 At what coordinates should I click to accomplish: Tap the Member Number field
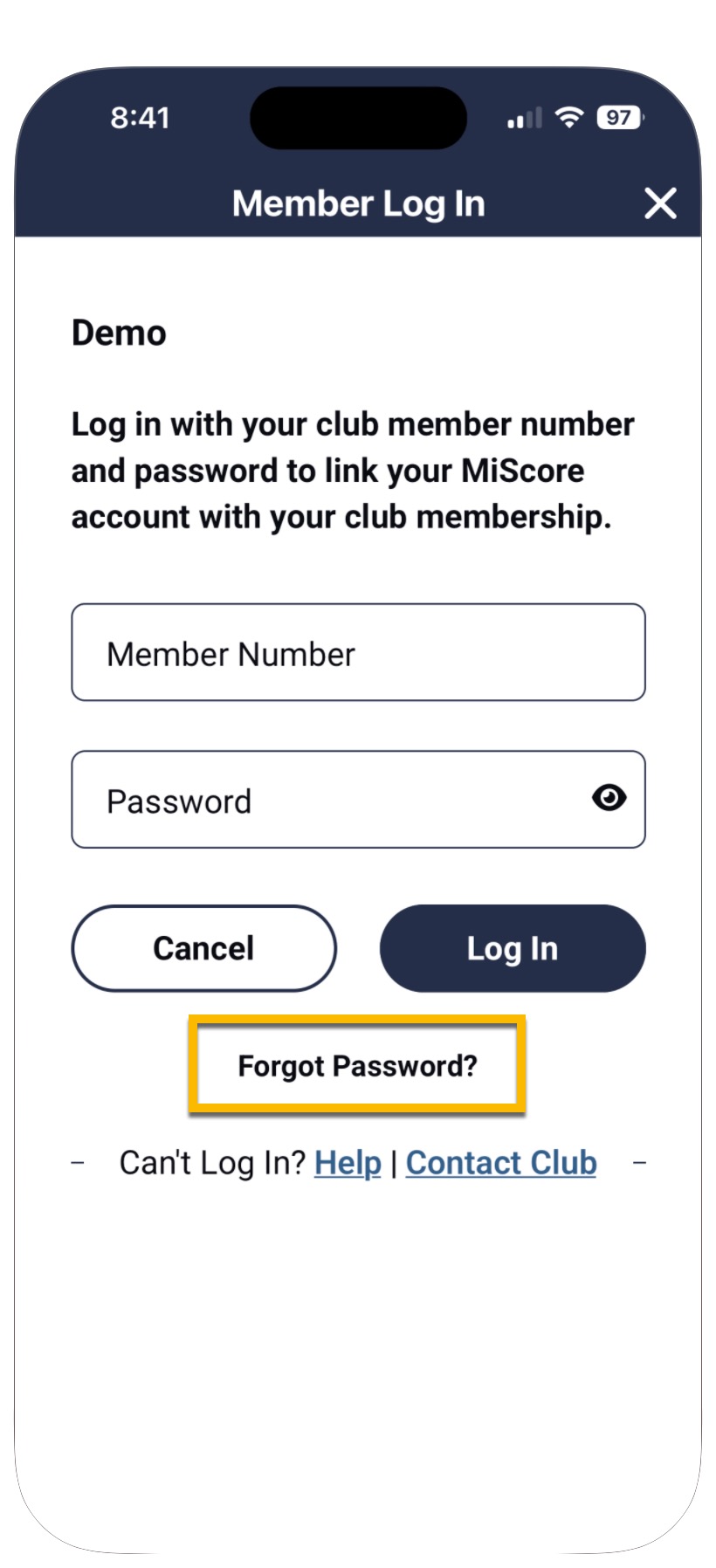click(x=358, y=652)
